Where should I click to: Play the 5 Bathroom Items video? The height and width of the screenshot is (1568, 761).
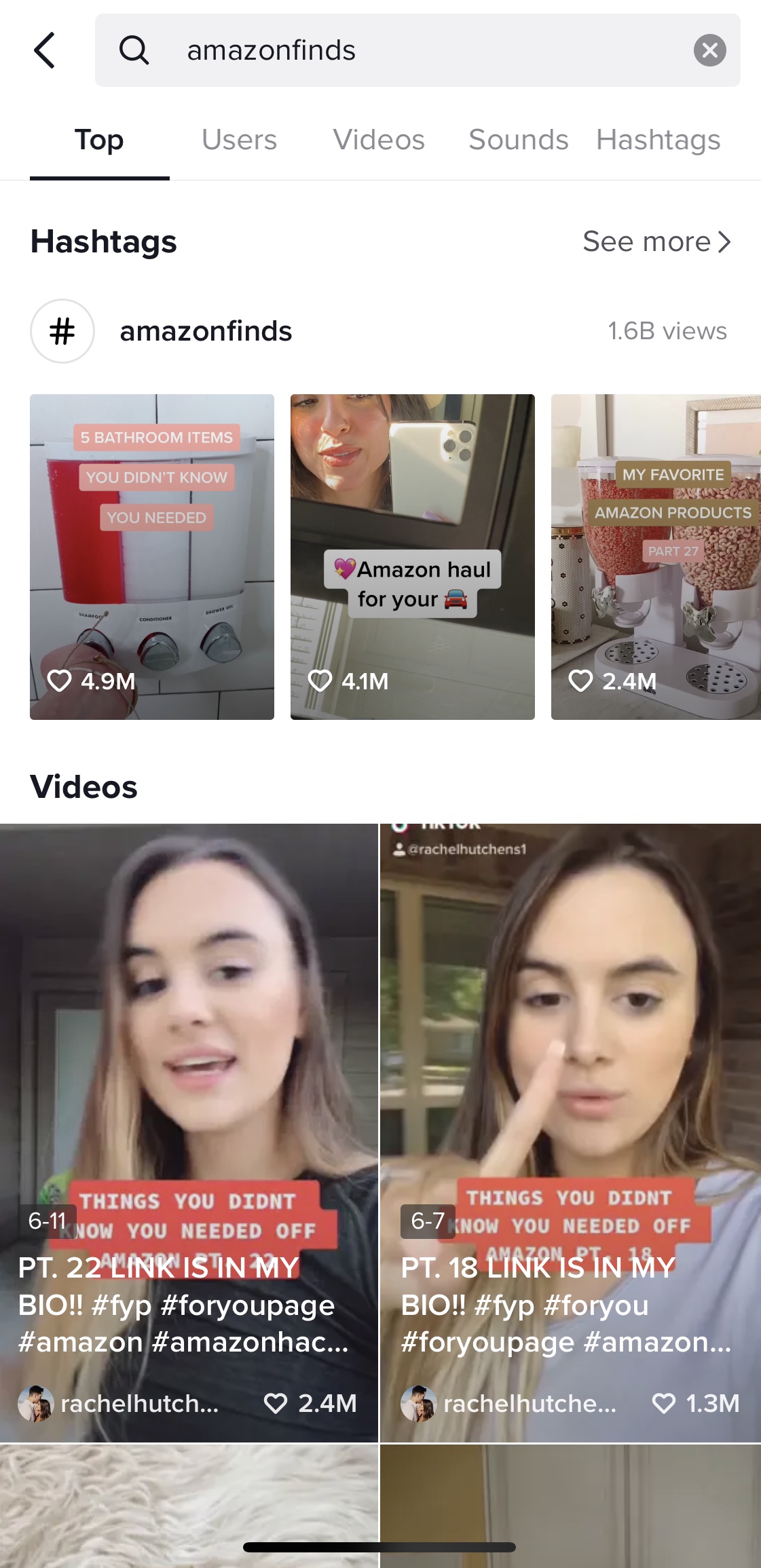click(x=152, y=557)
